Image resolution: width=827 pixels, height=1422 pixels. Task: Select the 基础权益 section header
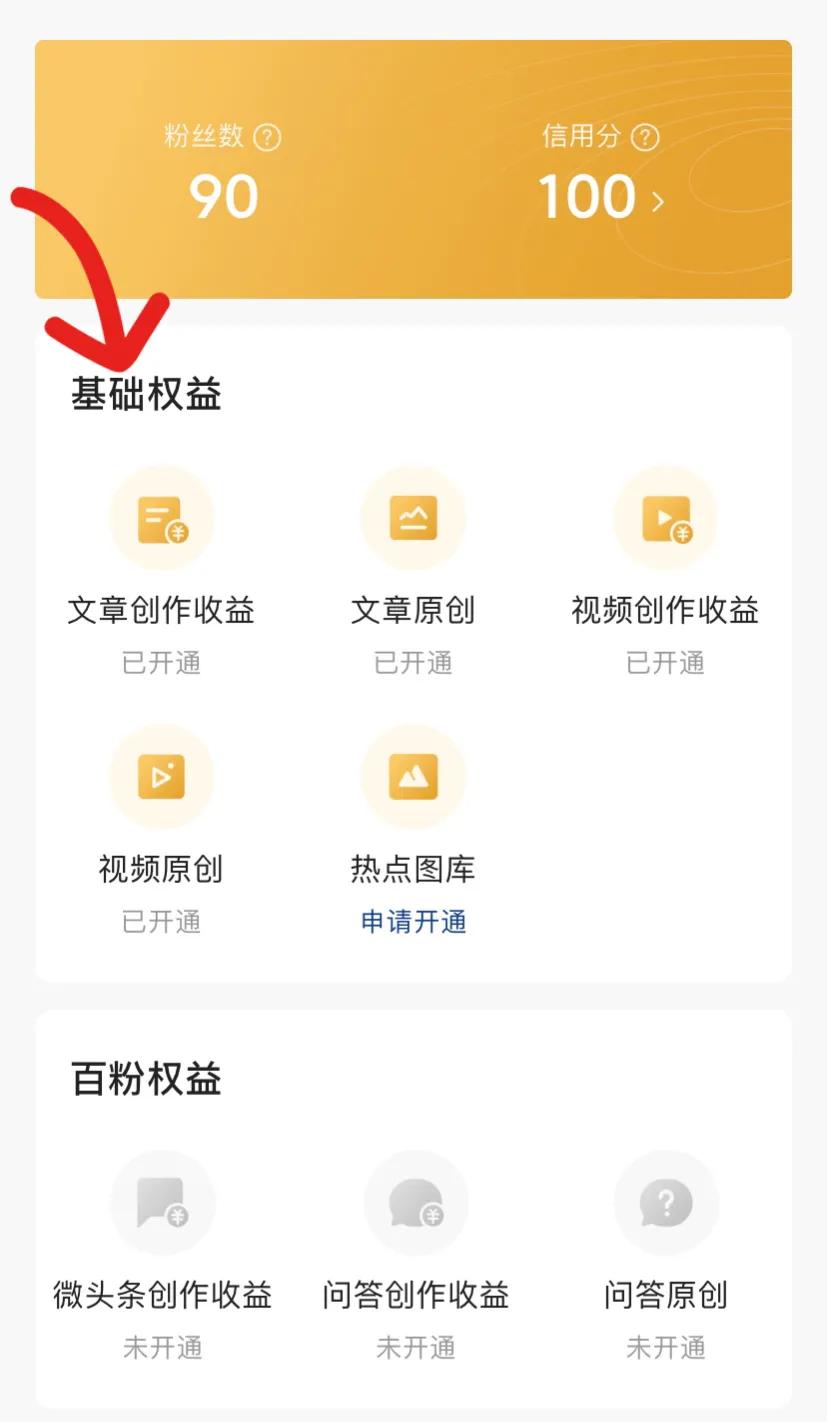tap(146, 394)
